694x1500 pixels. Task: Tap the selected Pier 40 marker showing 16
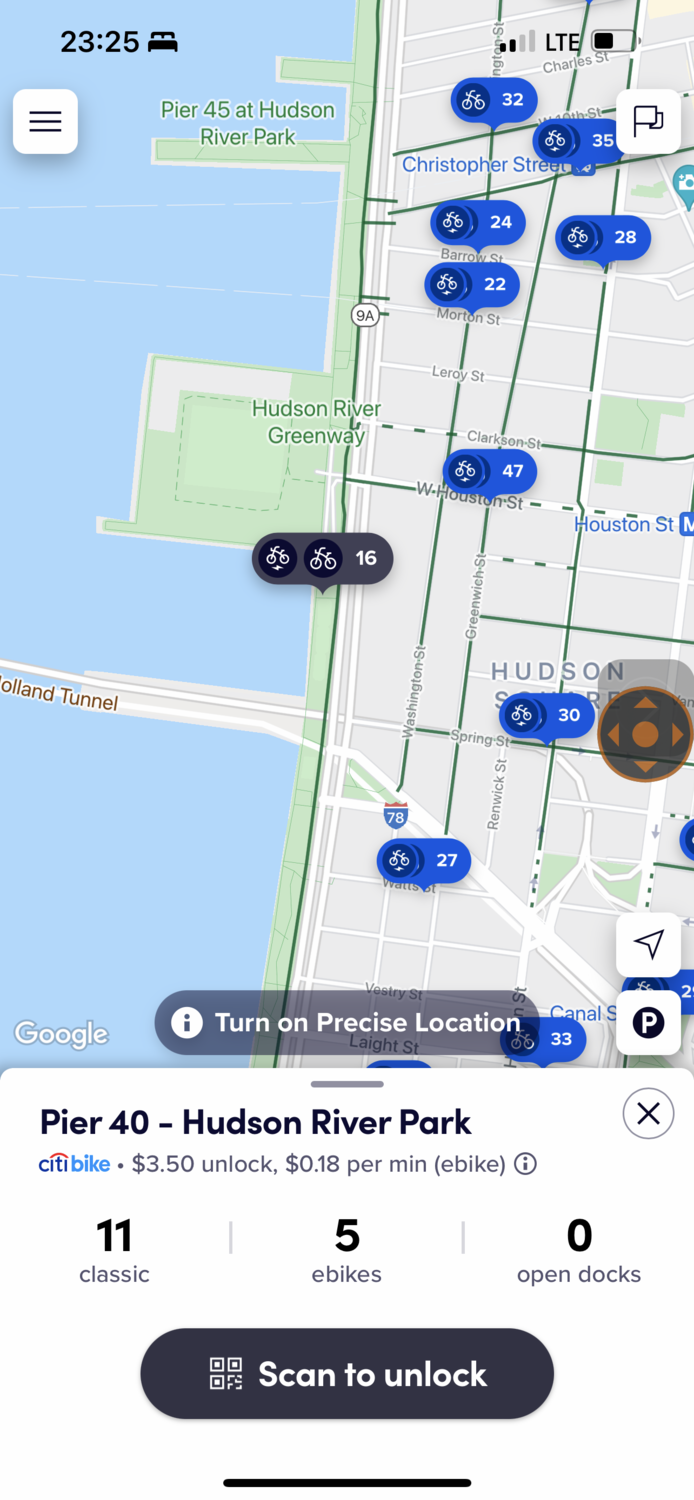coord(322,558)
